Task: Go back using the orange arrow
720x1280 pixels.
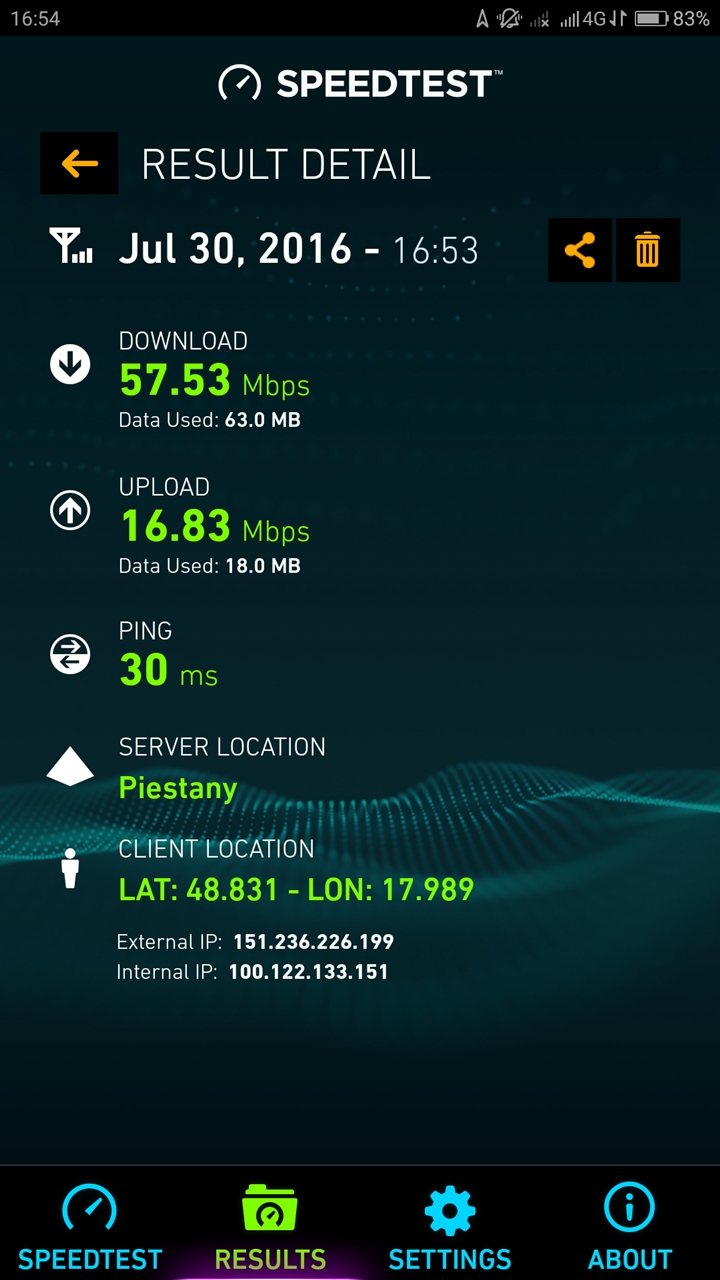Action: point(79,163)
